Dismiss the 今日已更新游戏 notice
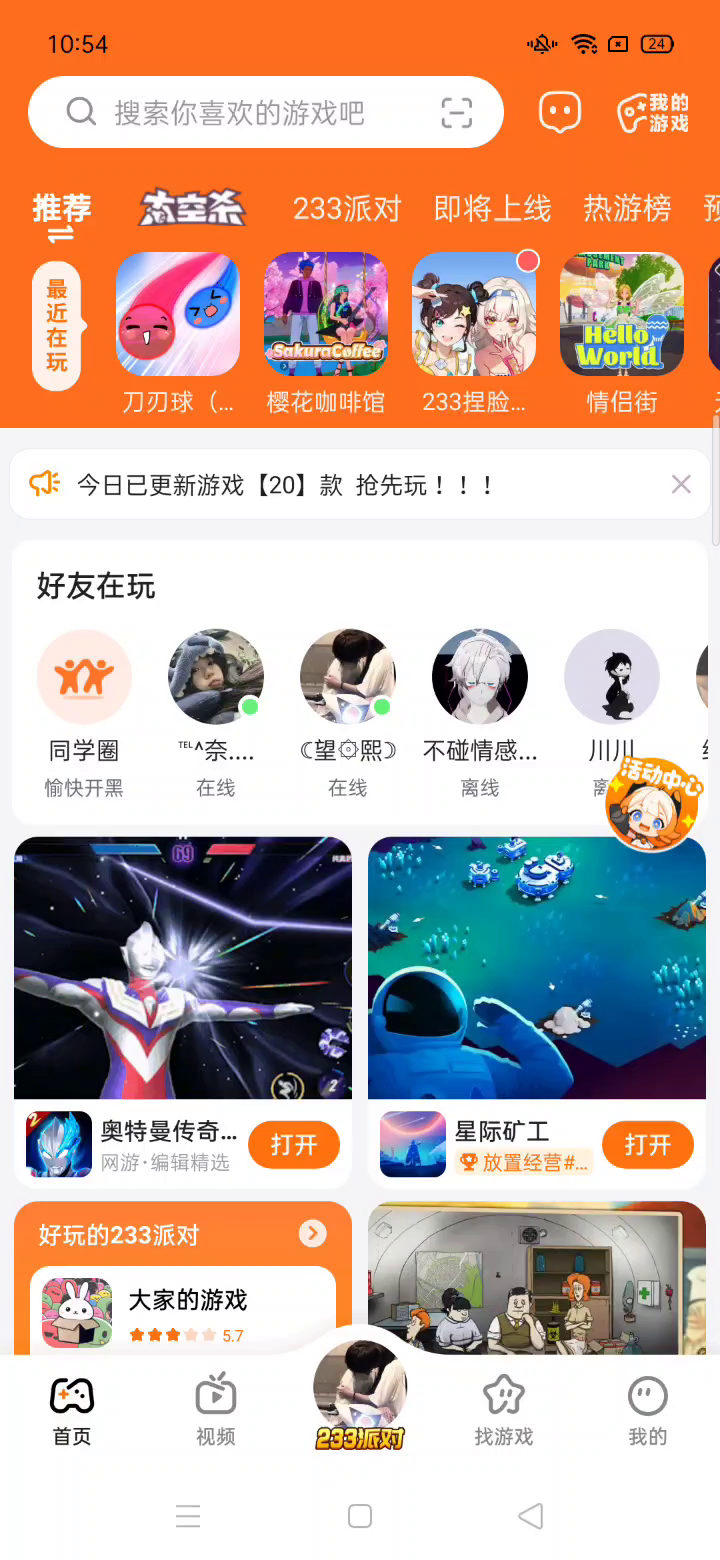720x1560 pixels. point(681,485)
